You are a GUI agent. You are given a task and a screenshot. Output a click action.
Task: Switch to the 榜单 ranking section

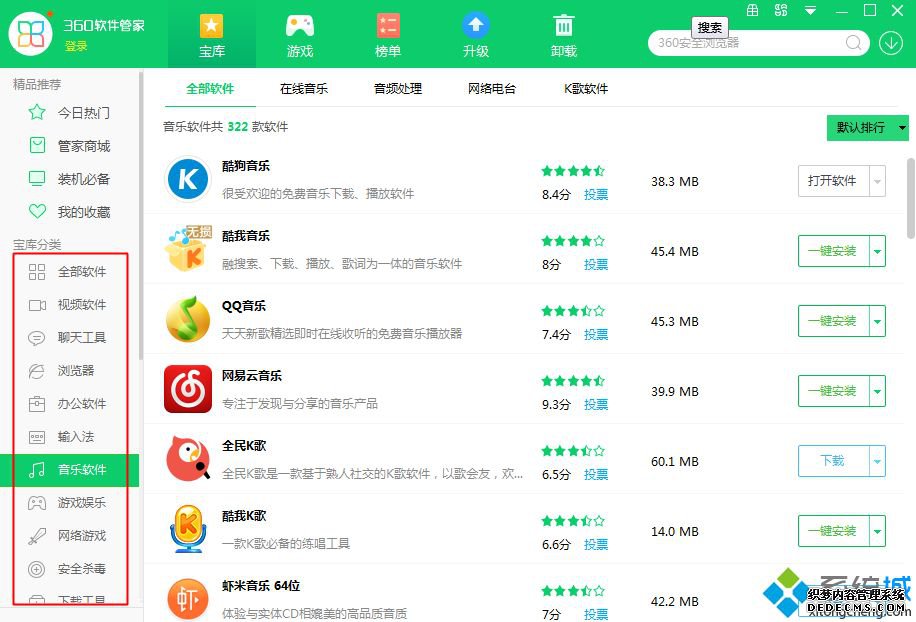pyautogui.click(x=388, y=35)
